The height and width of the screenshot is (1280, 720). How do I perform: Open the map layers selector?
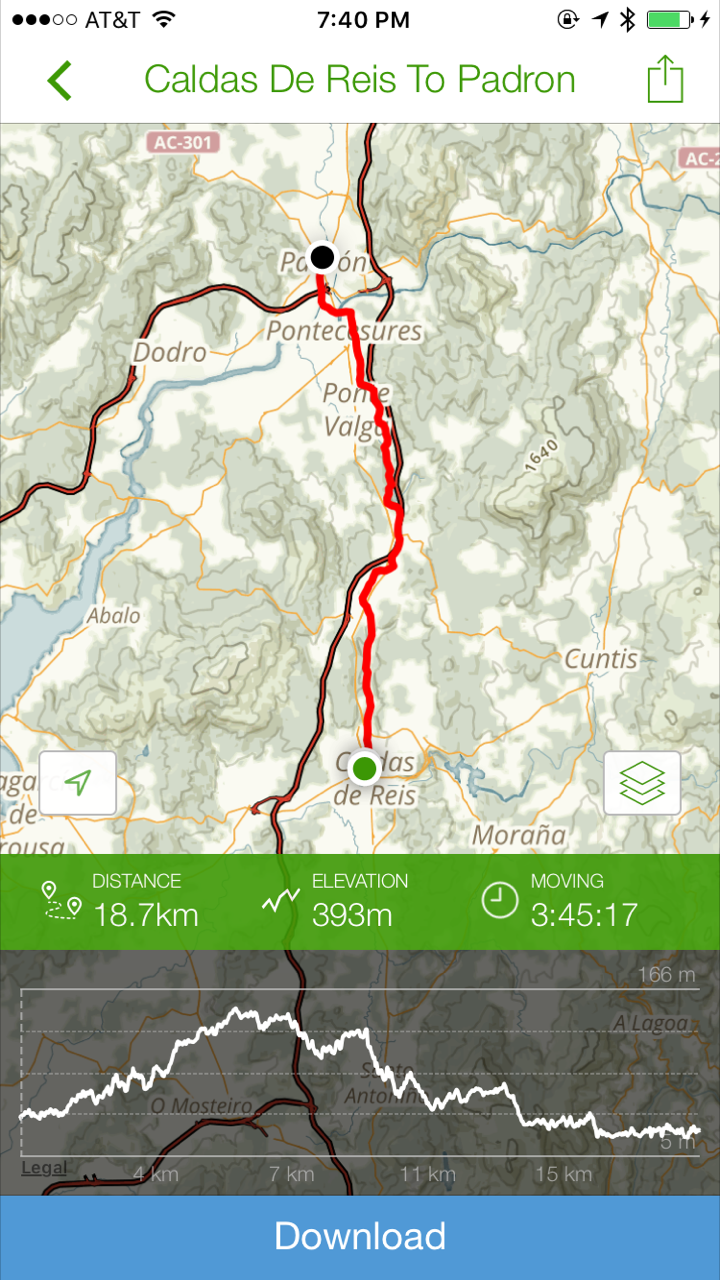tap(642, 783)
